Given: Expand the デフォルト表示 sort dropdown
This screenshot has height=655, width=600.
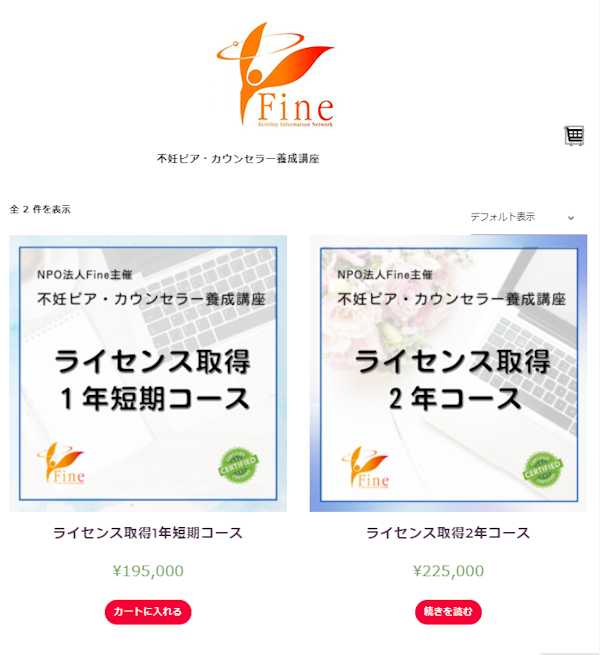Looking at the screenshot, I should point(522,217).
